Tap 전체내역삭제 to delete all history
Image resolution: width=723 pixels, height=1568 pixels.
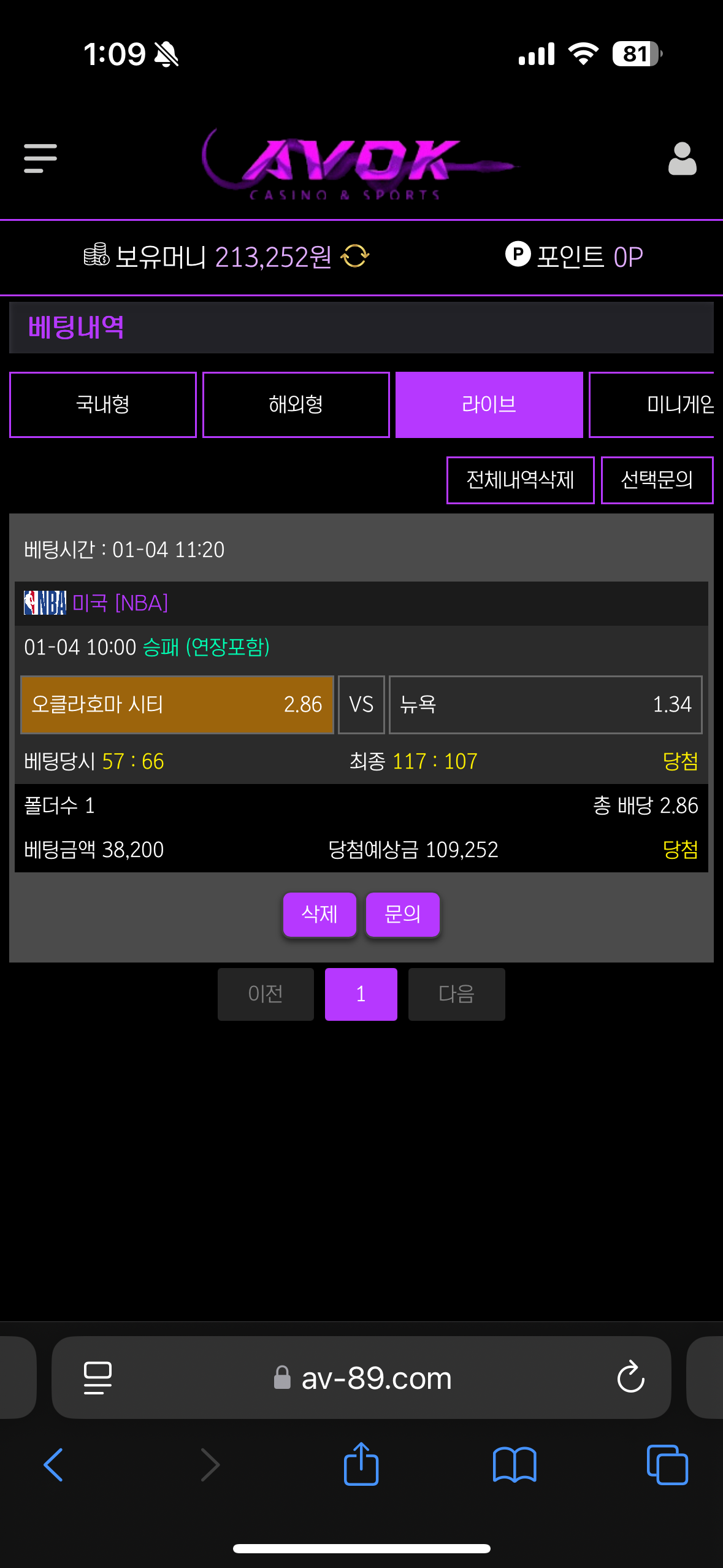click(x=520, y=480)
